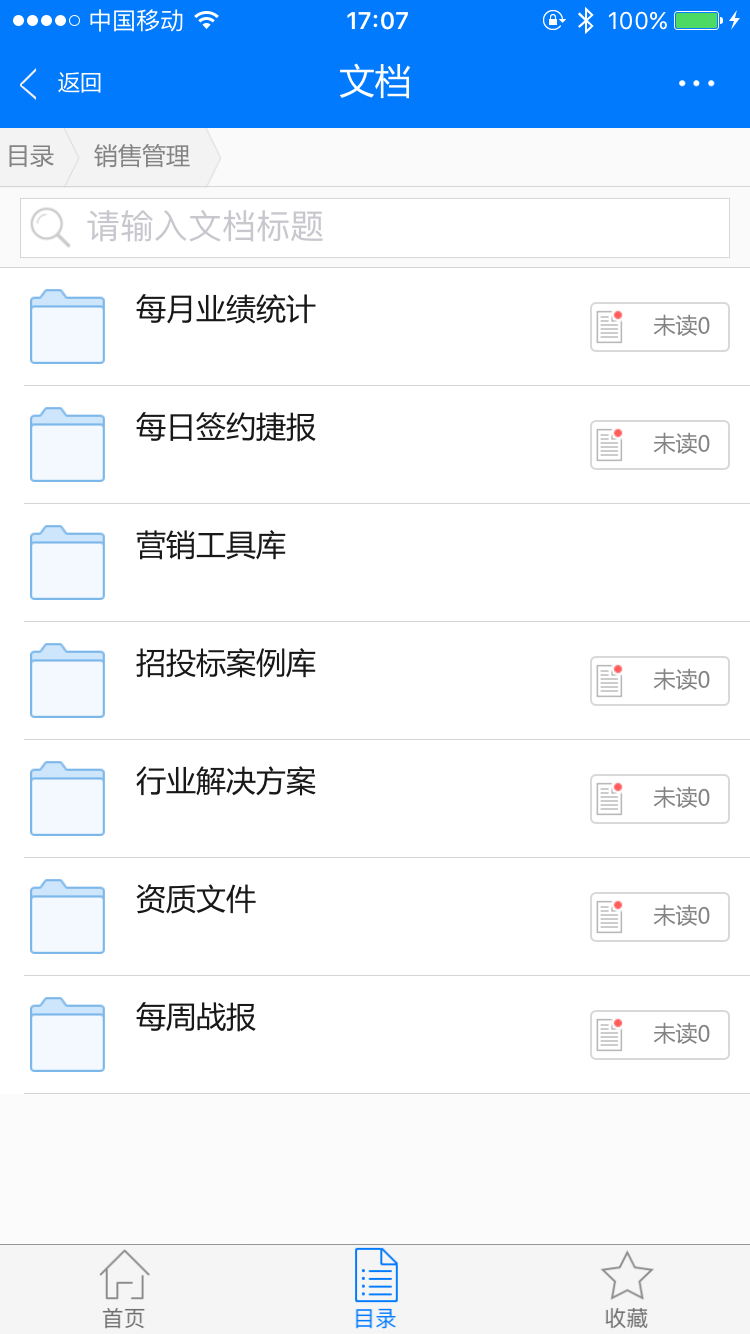The height and width of the screenshot is (1334, 750).
Task: Jump to the 目录 breadcrumb
Action: click(x=31, y=157)
